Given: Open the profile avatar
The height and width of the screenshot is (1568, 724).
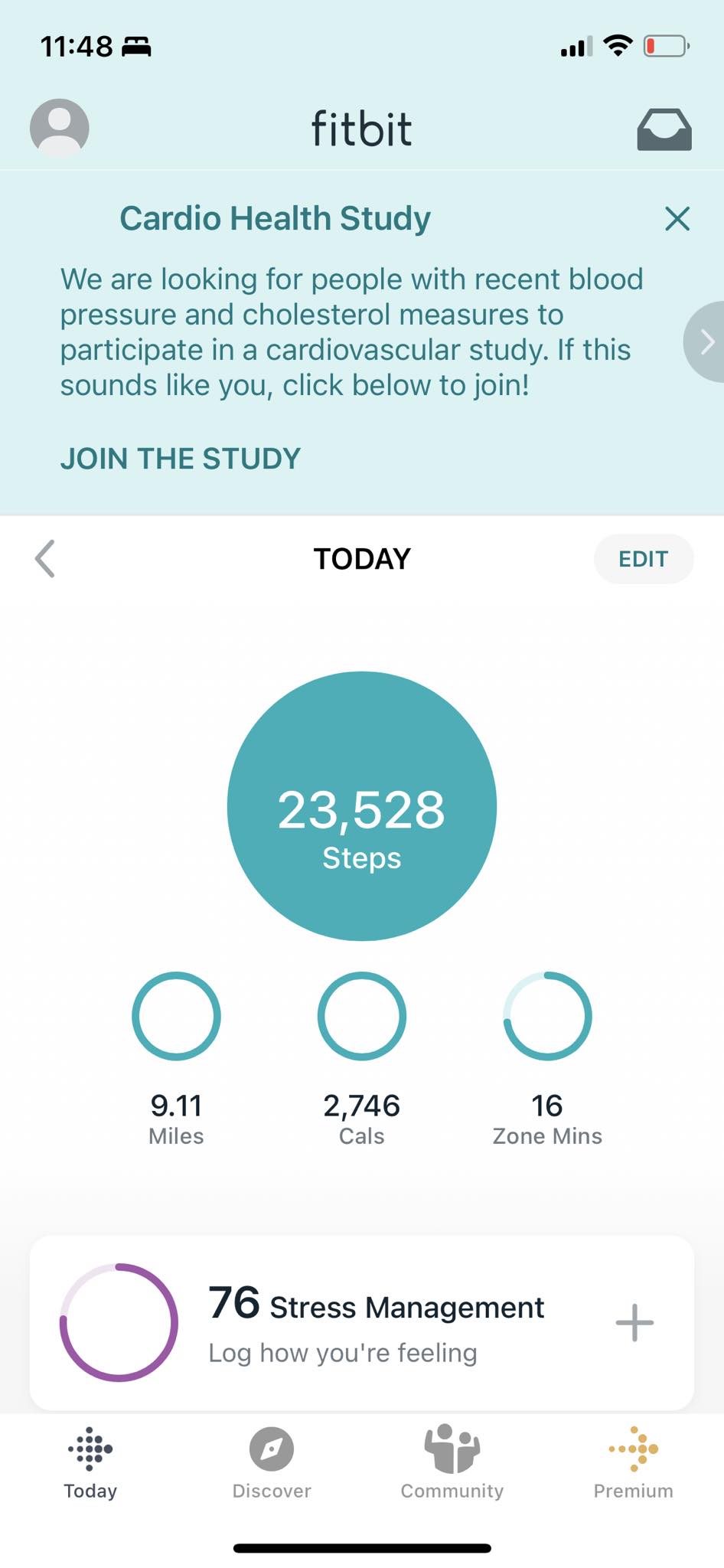Looking at the screenshot, I should [59, 128].
